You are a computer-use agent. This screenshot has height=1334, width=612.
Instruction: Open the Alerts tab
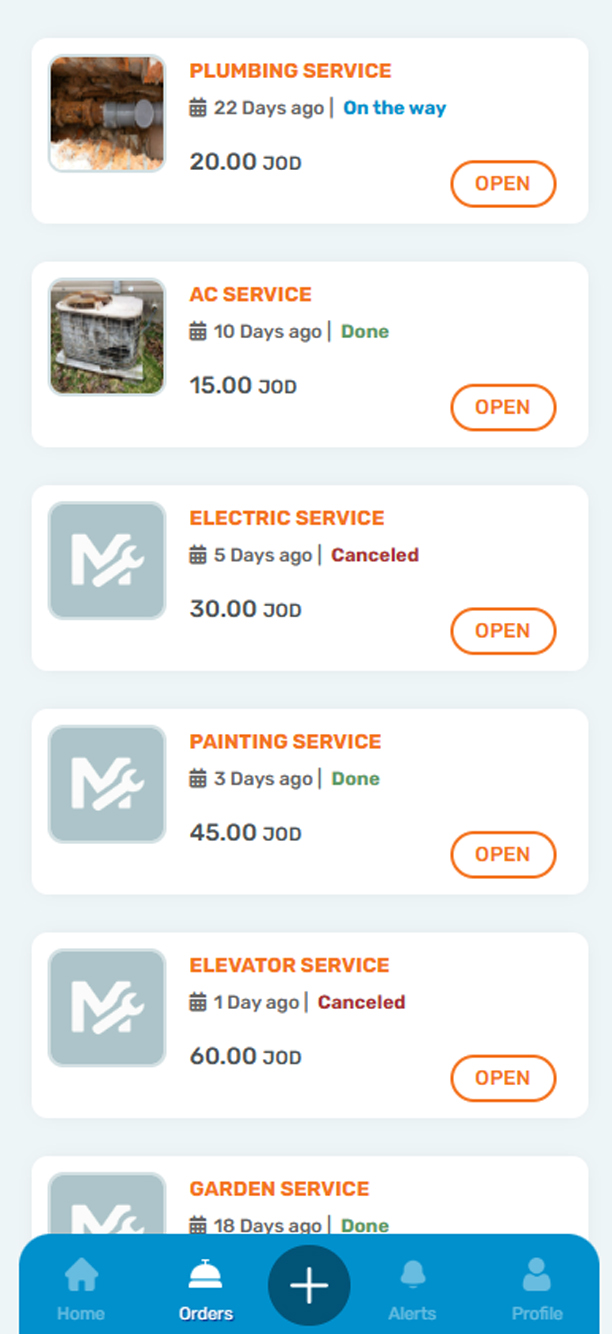(412, 1290)
